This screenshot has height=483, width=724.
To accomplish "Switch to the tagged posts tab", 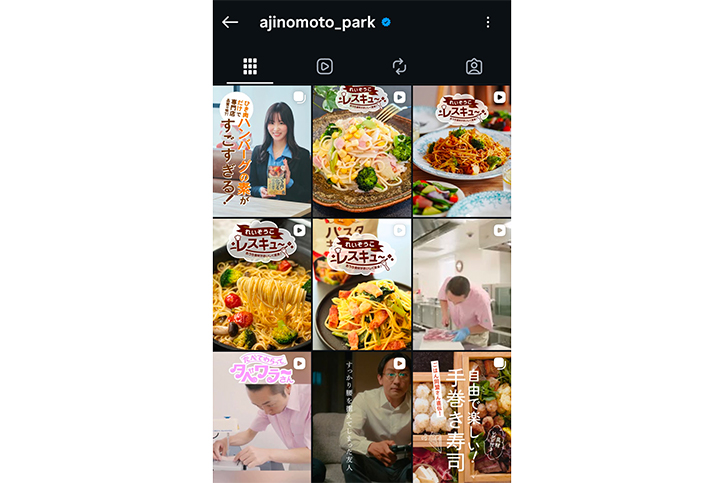I will 474,67.
